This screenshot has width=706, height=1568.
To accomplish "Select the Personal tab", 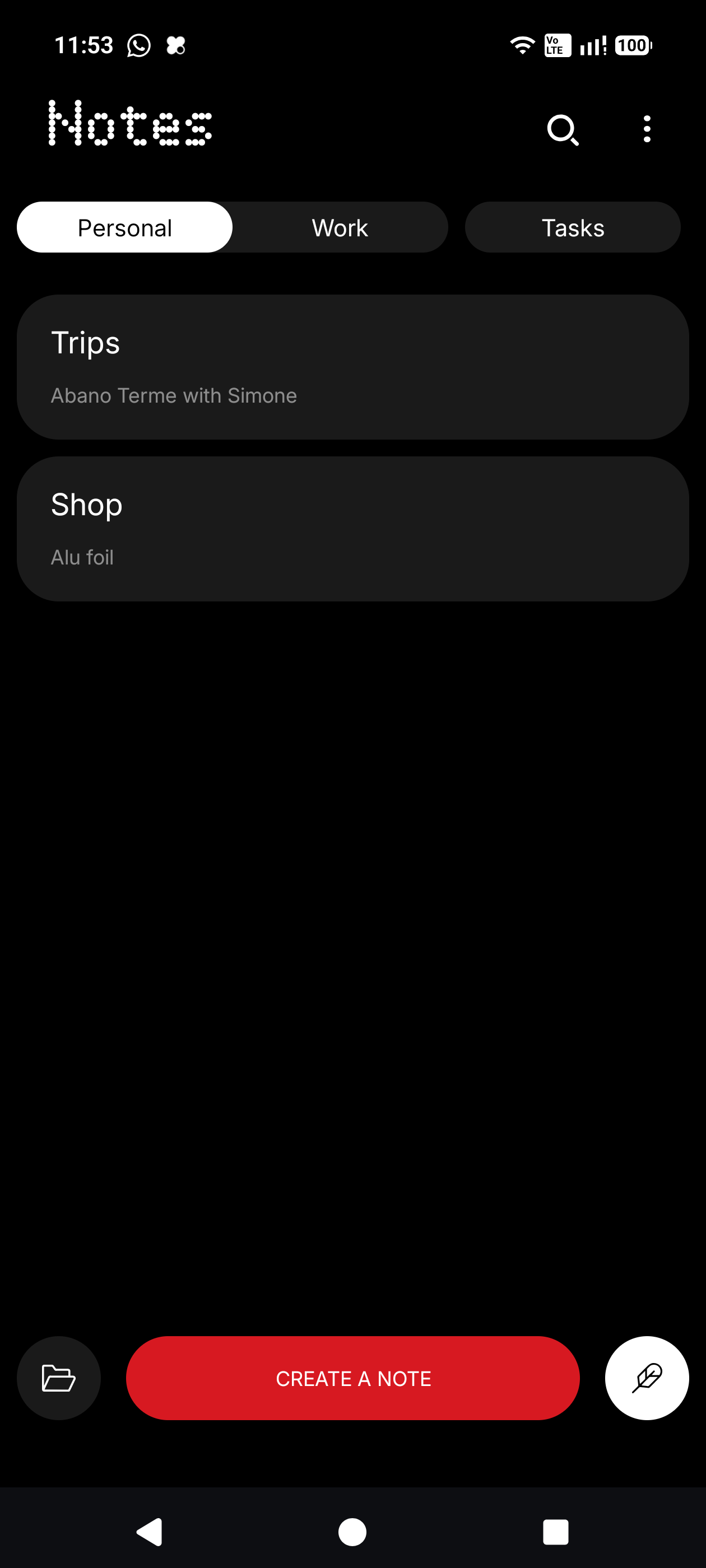I will (125, 227).
